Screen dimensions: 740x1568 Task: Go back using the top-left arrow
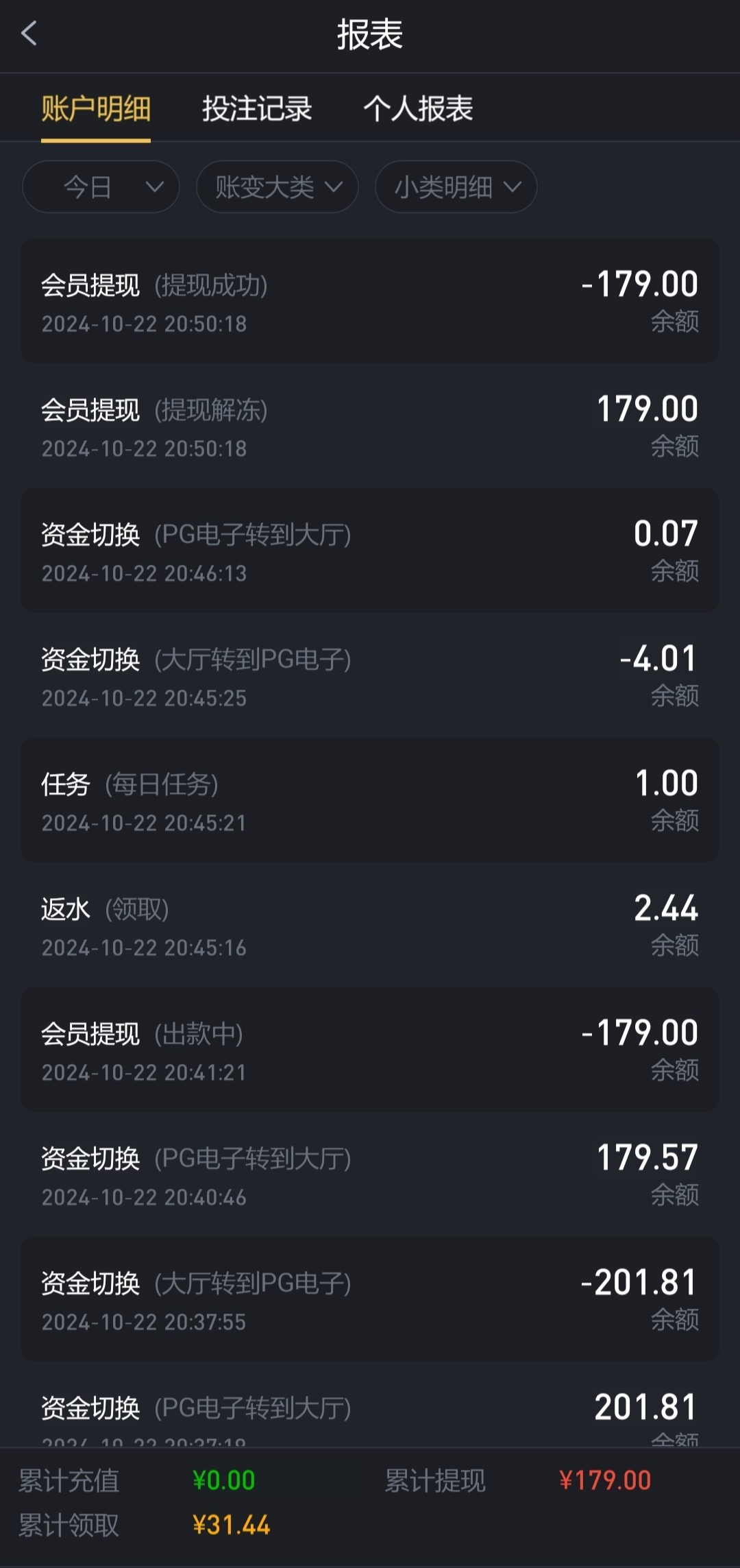pyautogui.click(x=29, y=33)
